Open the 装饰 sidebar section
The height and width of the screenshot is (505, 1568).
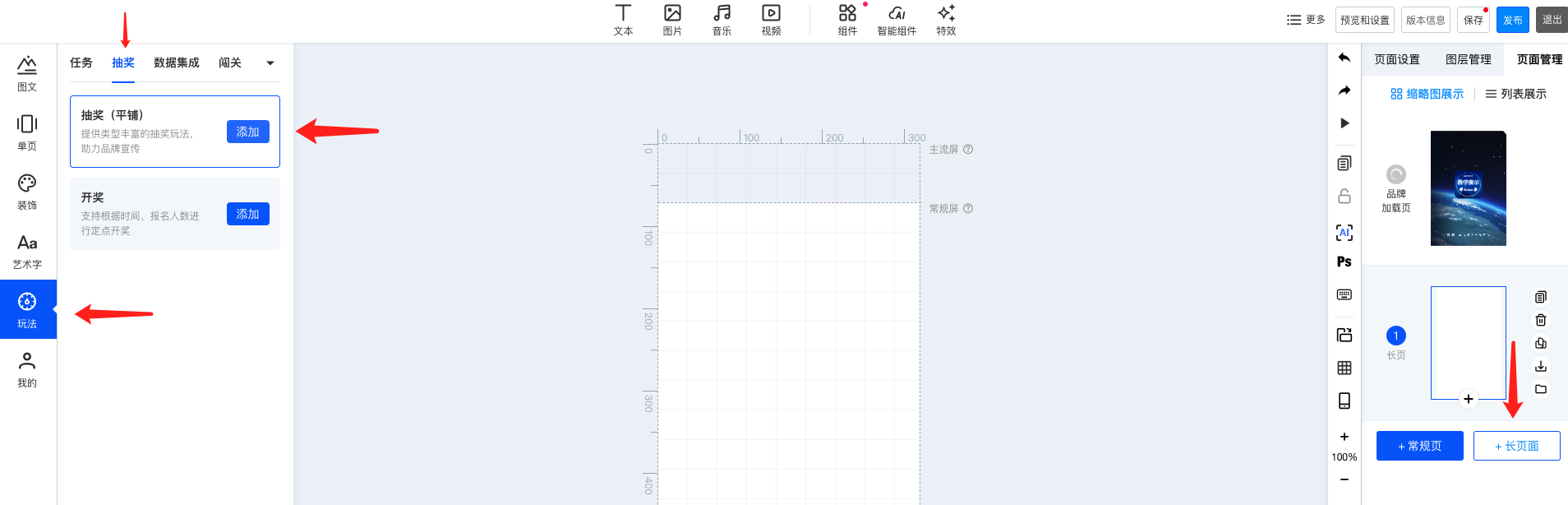click(x=27, y=192)
